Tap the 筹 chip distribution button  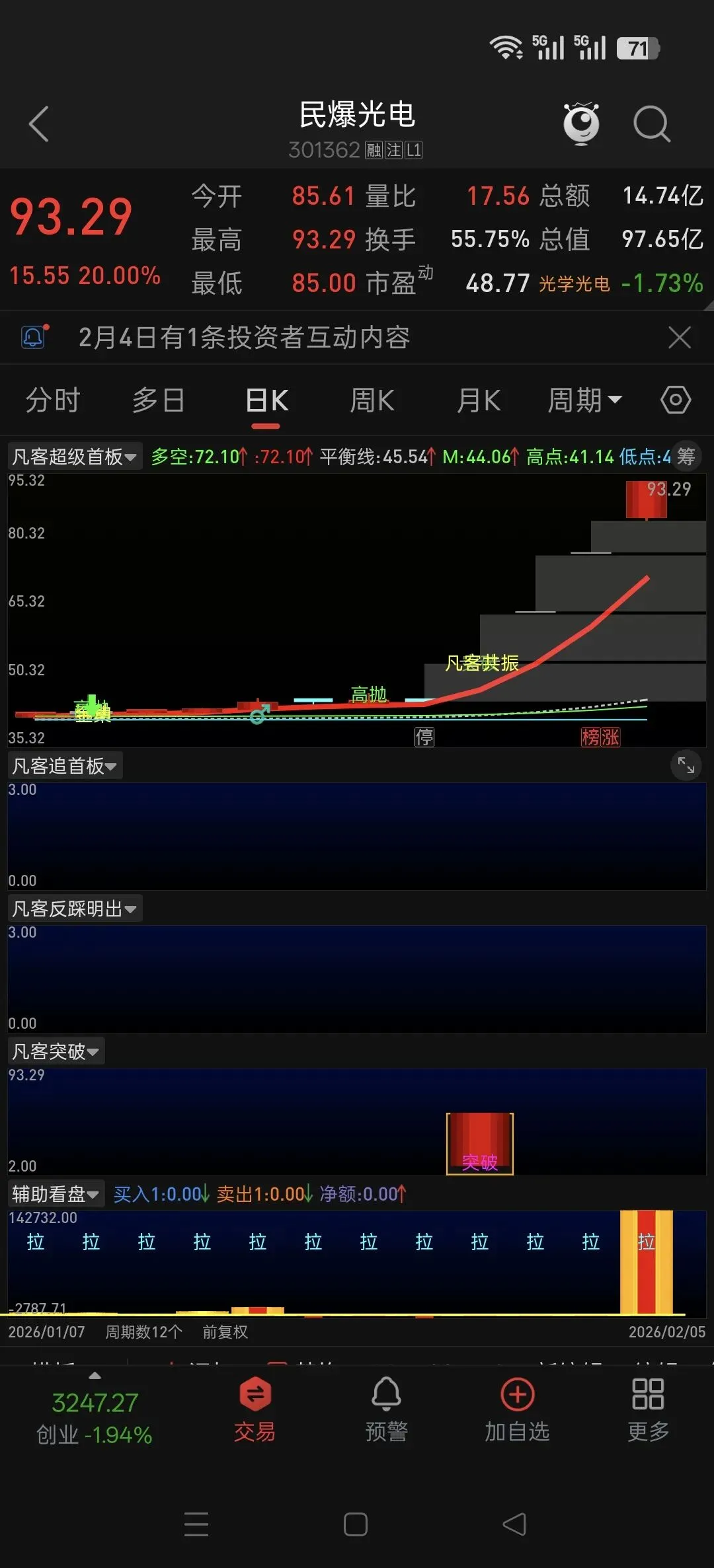point(686,457)
